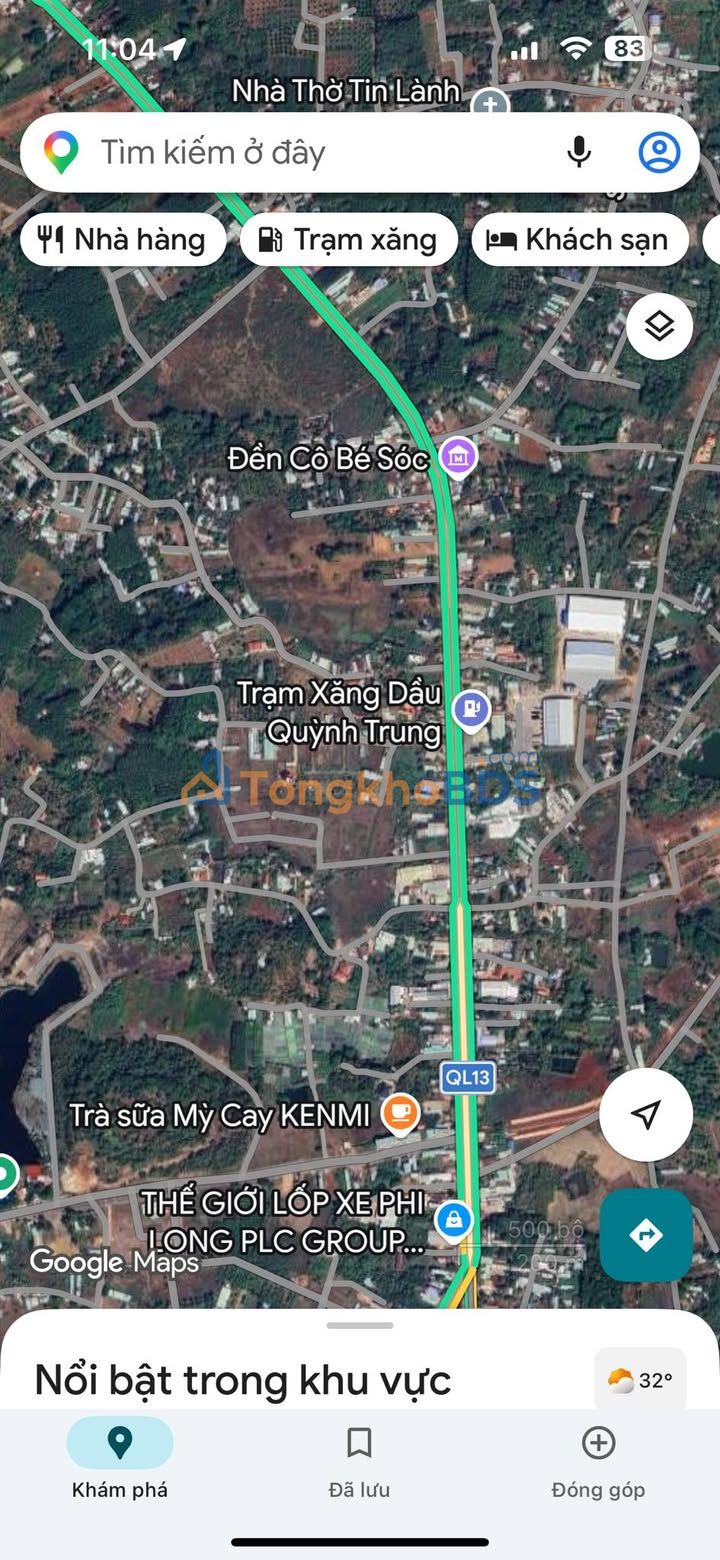Go to the Đã lưu tab
The height and width of the screenshot is (1560, 720).
coord(360,1462)
